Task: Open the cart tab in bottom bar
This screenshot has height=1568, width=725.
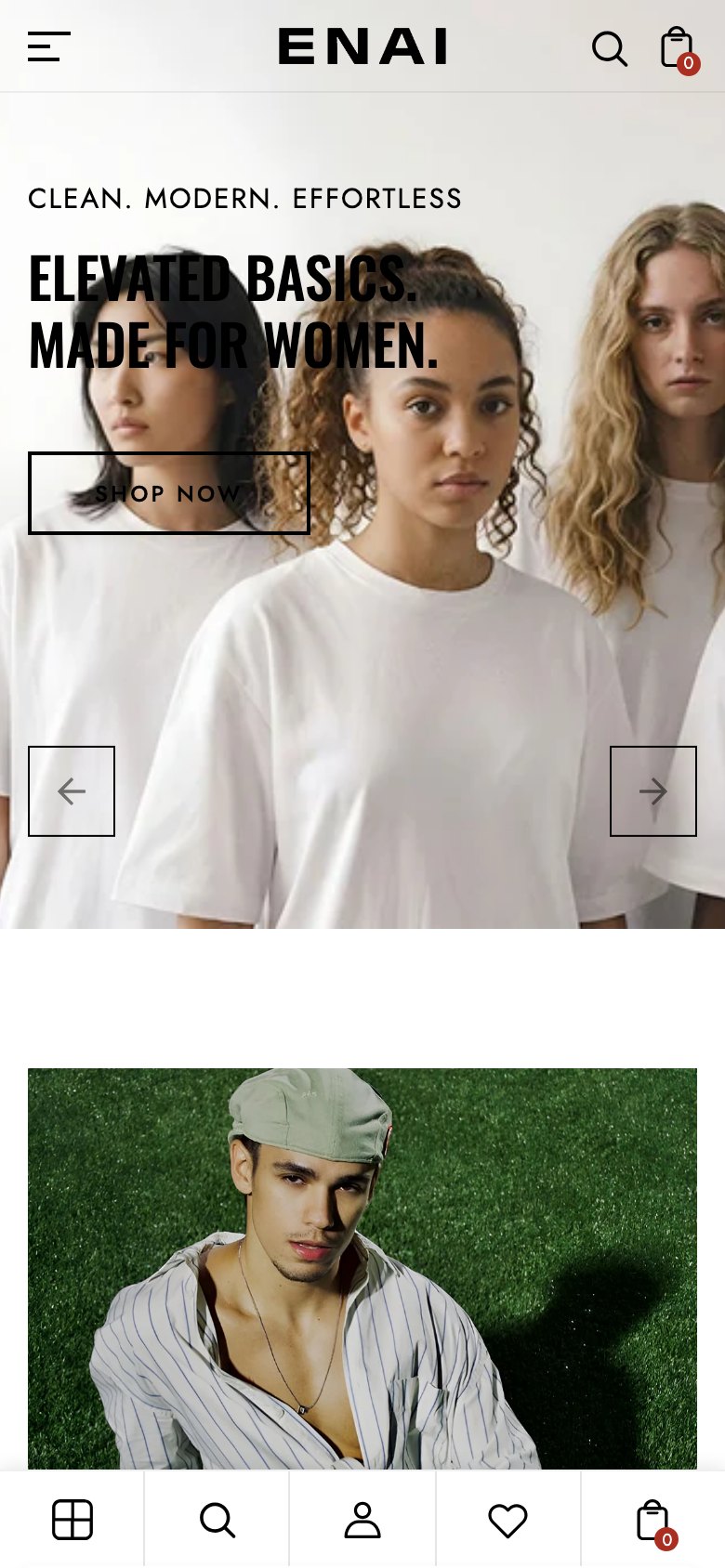Action: click(x=654, y=1522)
